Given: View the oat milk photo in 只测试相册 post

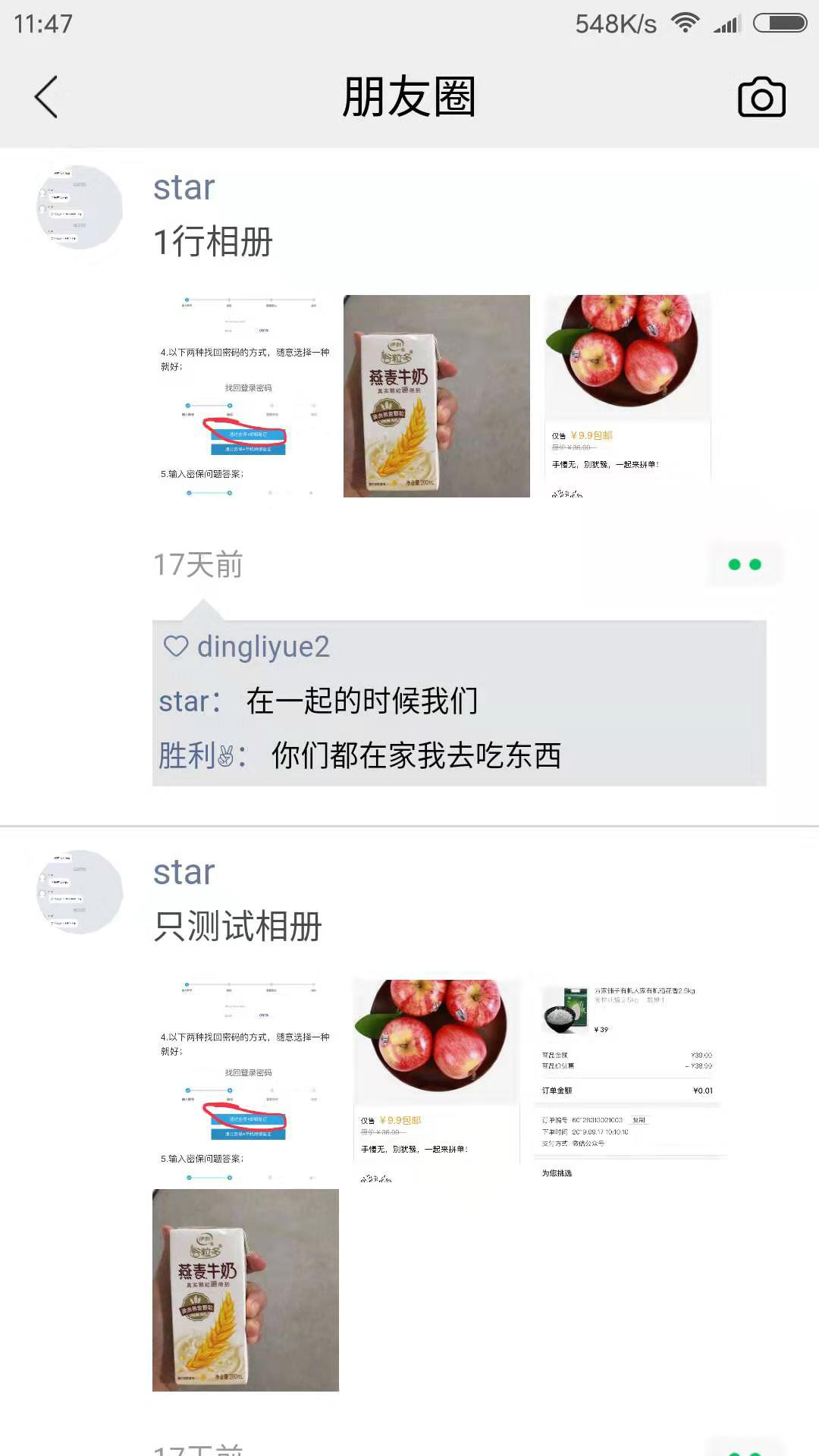Looking at the screenshot, I should point(246,1290).
